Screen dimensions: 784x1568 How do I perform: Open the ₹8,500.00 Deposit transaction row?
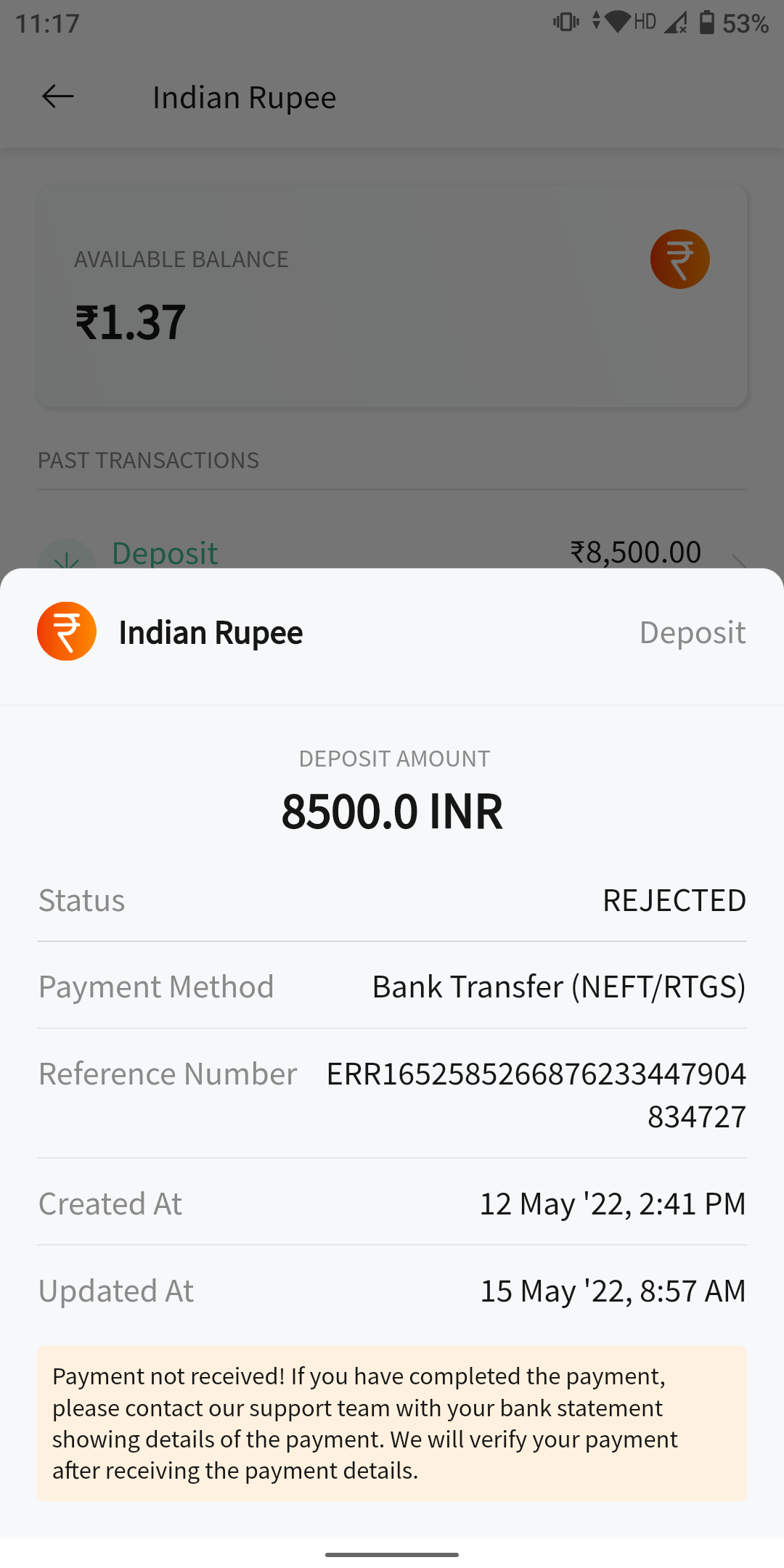pos(392,552)
